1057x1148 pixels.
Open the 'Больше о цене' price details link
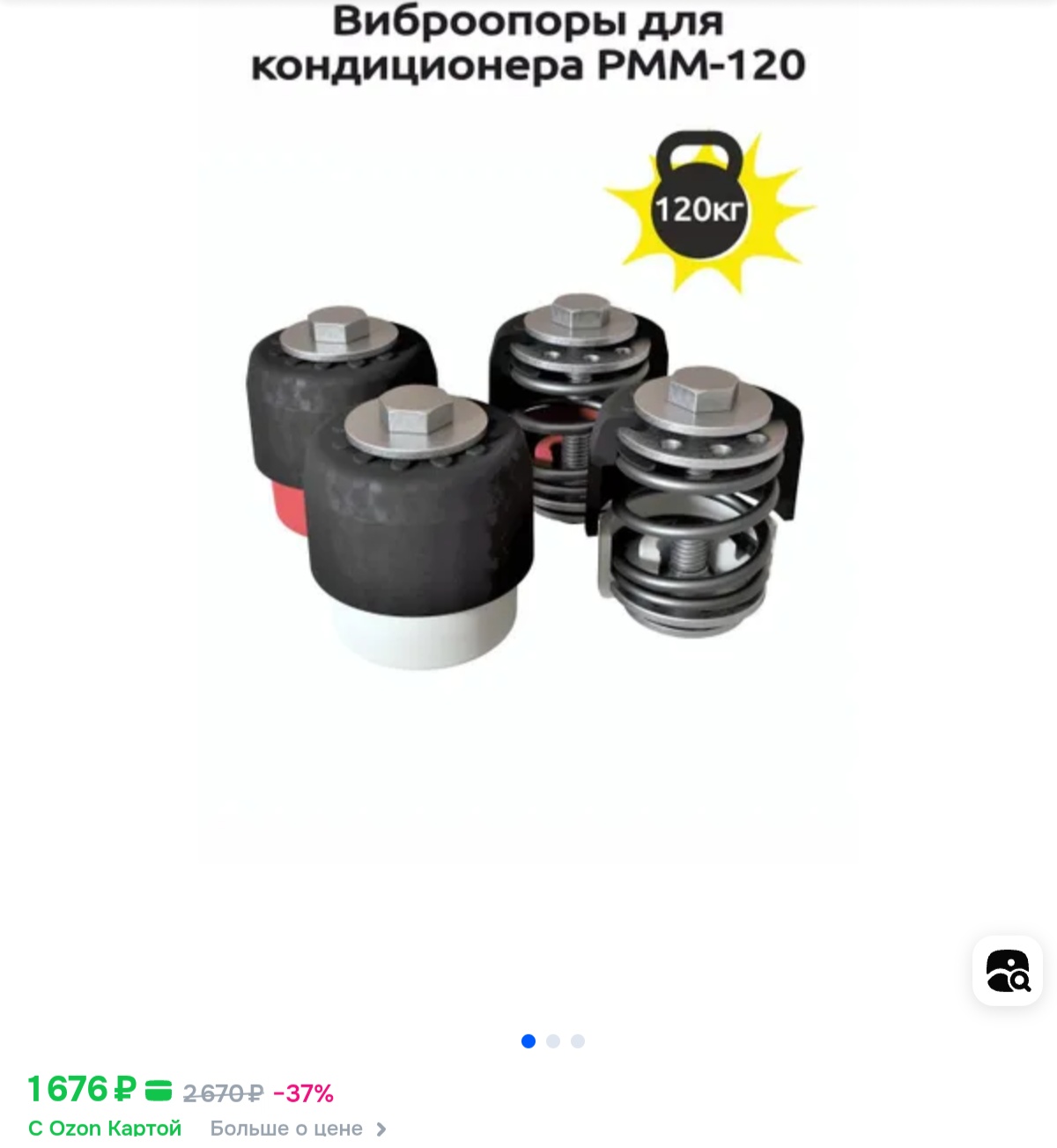coord(297,1128)
